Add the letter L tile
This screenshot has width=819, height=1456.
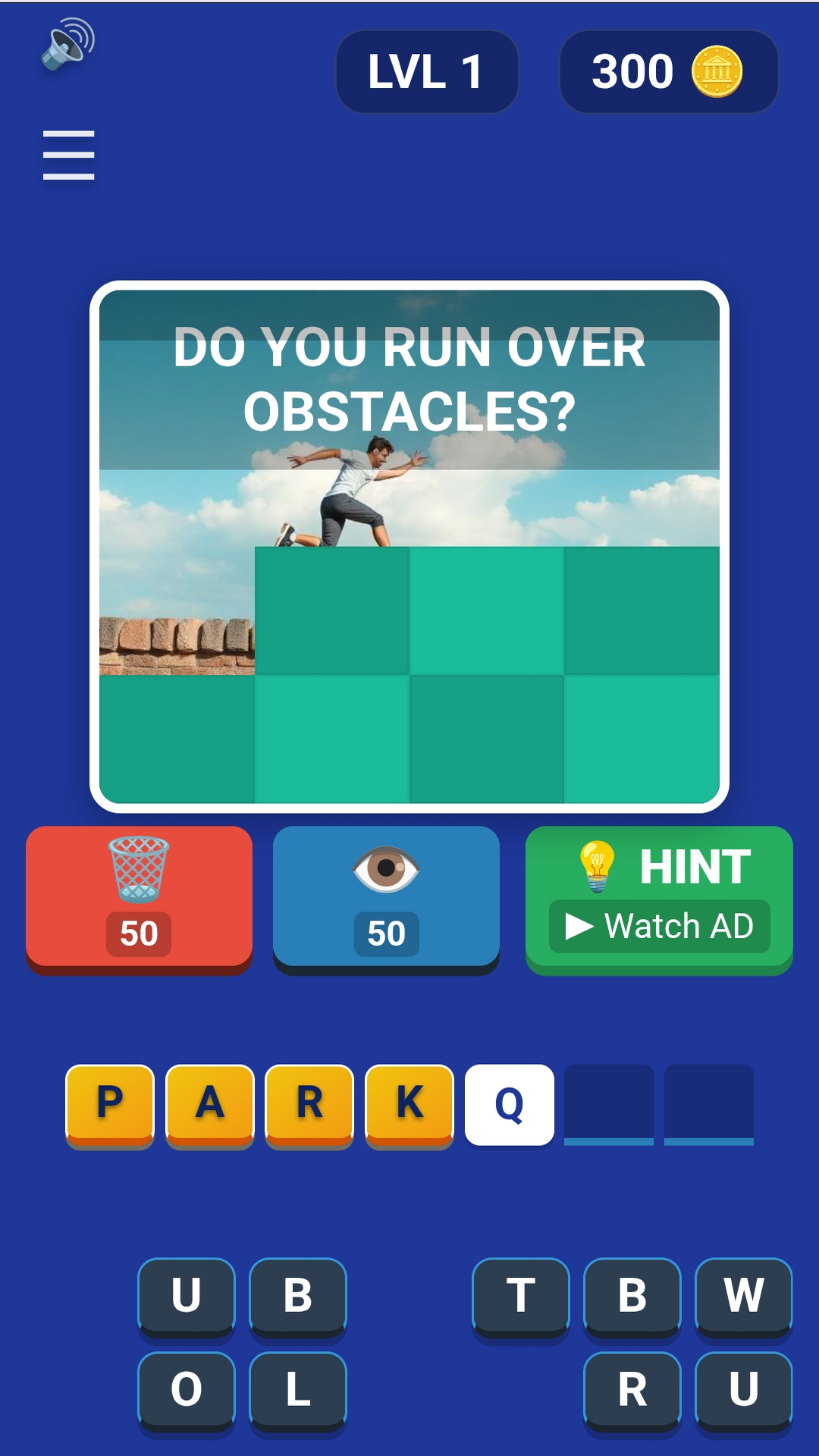pos(298,1389)
